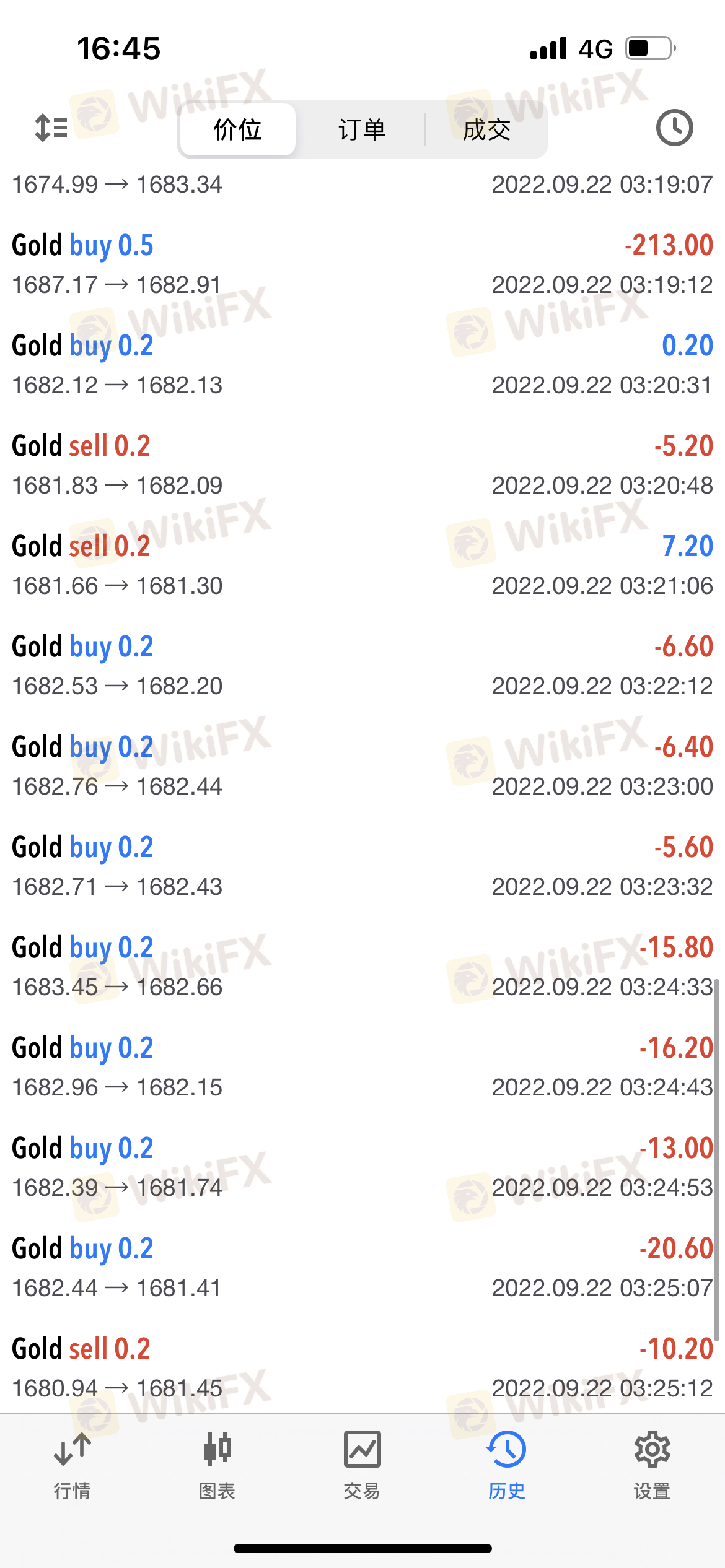Open the sort order icon
This screenshot has width=725, height=1568.
tap(51, 128)
